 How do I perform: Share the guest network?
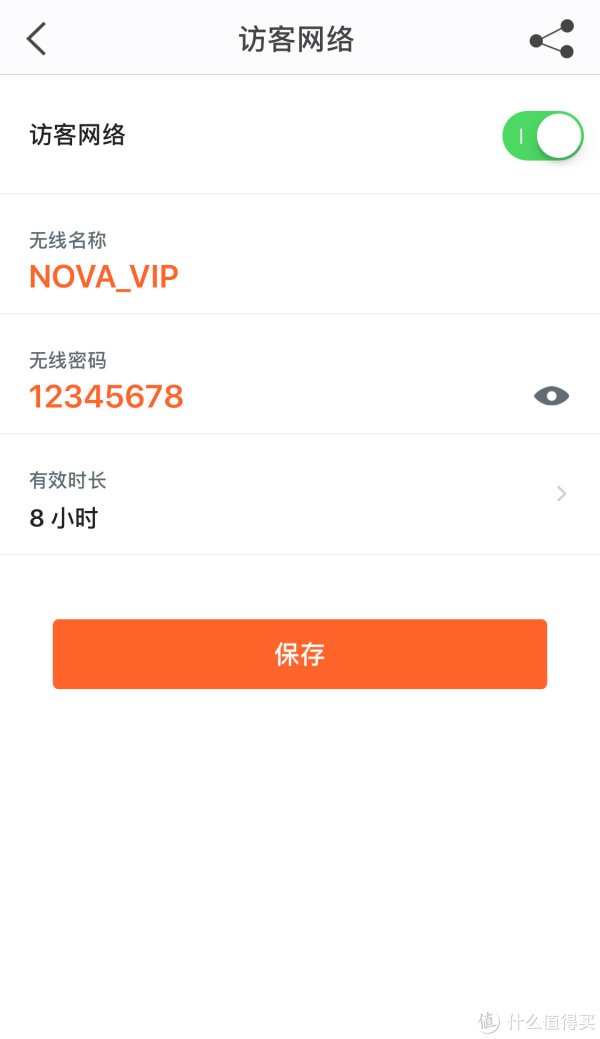pyautogui.click(x=552, y=39)
